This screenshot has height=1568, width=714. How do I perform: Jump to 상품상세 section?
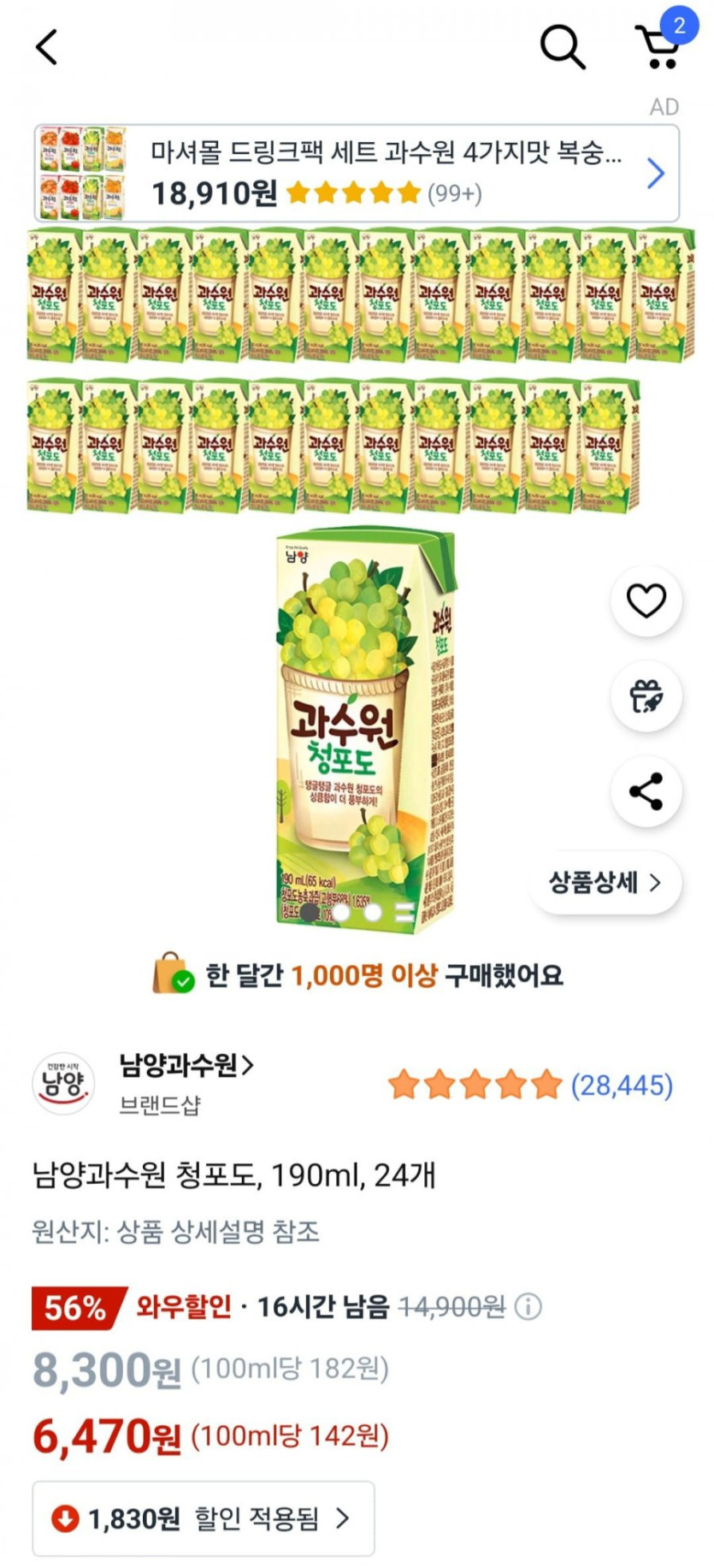click(605, 882)
